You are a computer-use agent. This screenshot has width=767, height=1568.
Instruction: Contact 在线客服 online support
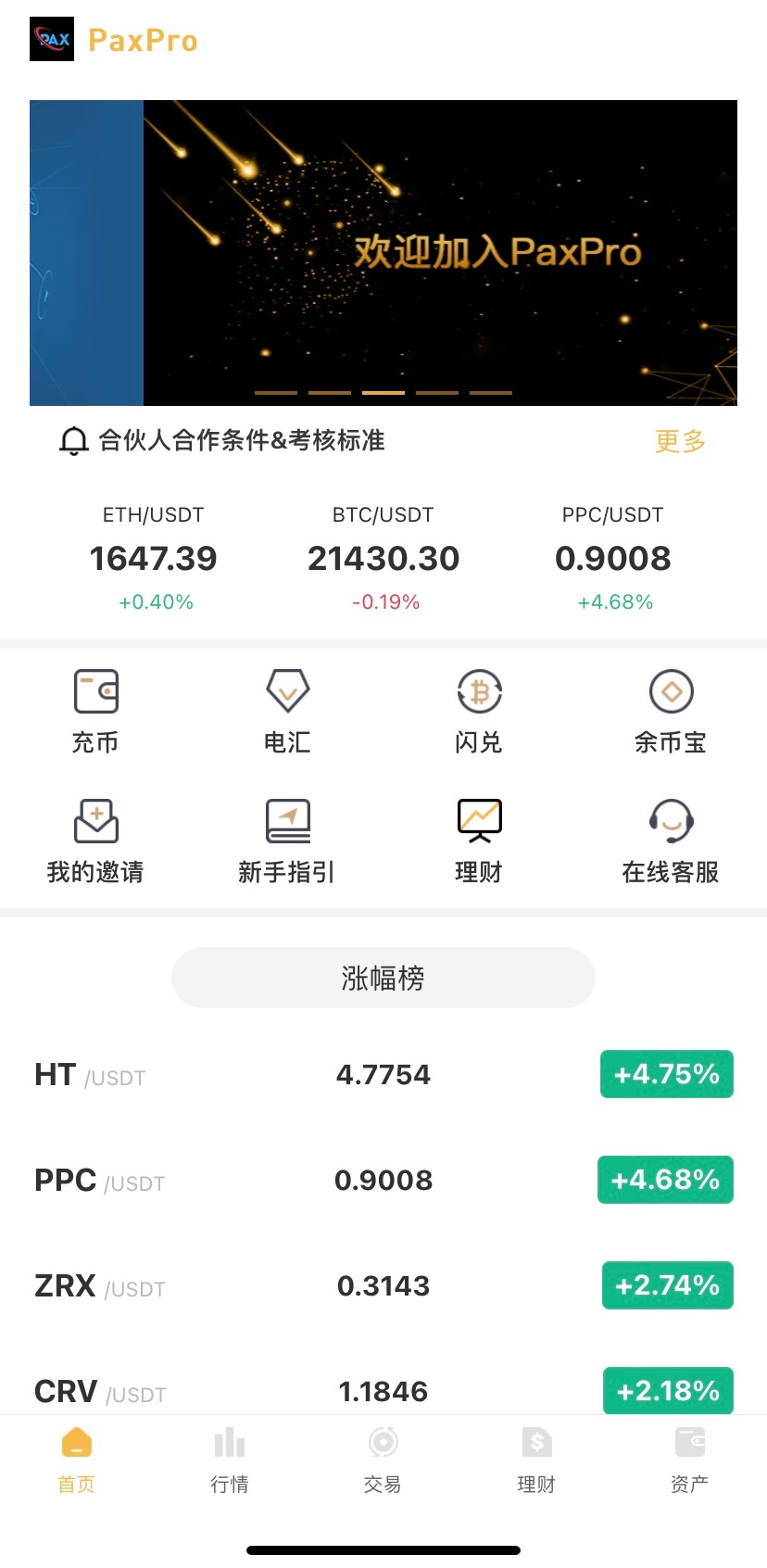[671, 840]
